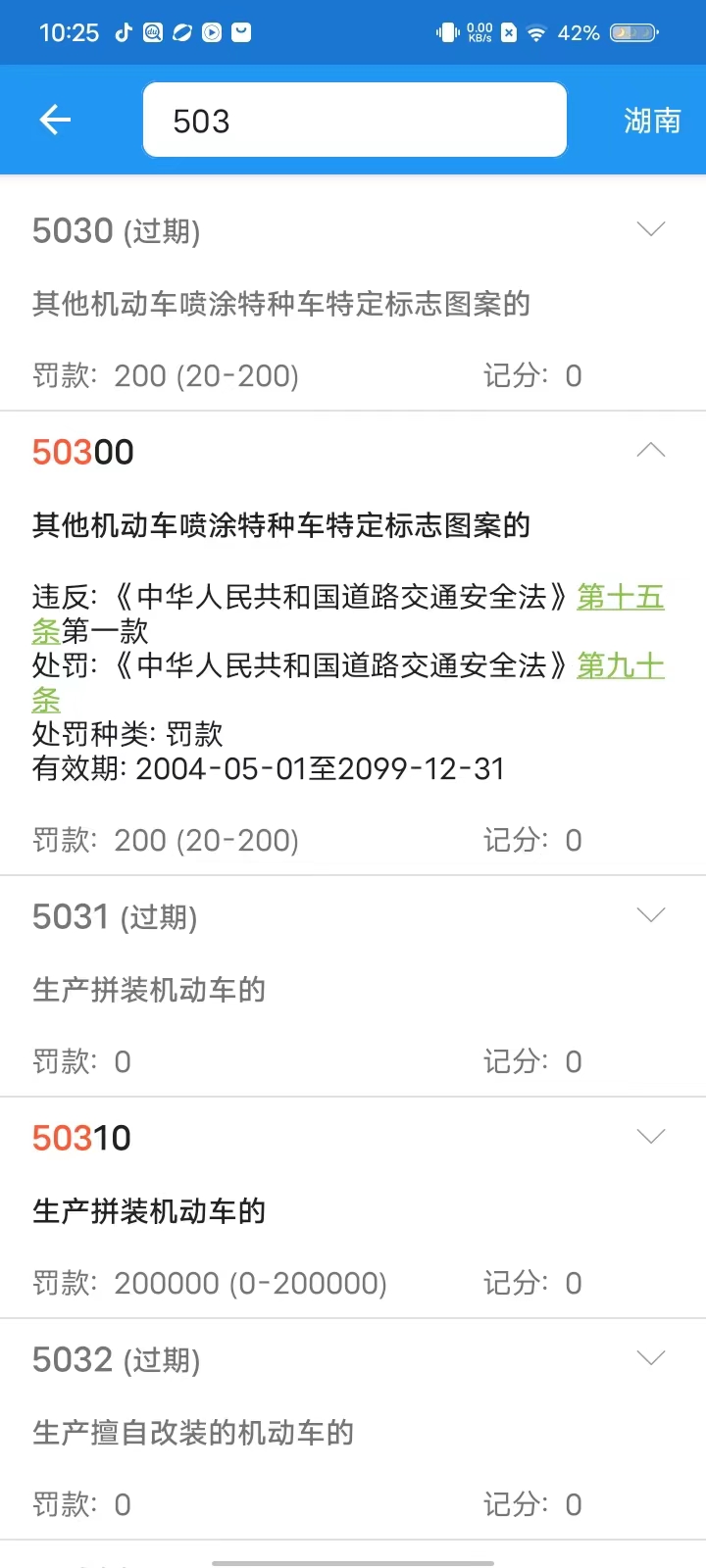Tap the message notification icon in status bar
Screen dimensions: 706x1568
240,32
